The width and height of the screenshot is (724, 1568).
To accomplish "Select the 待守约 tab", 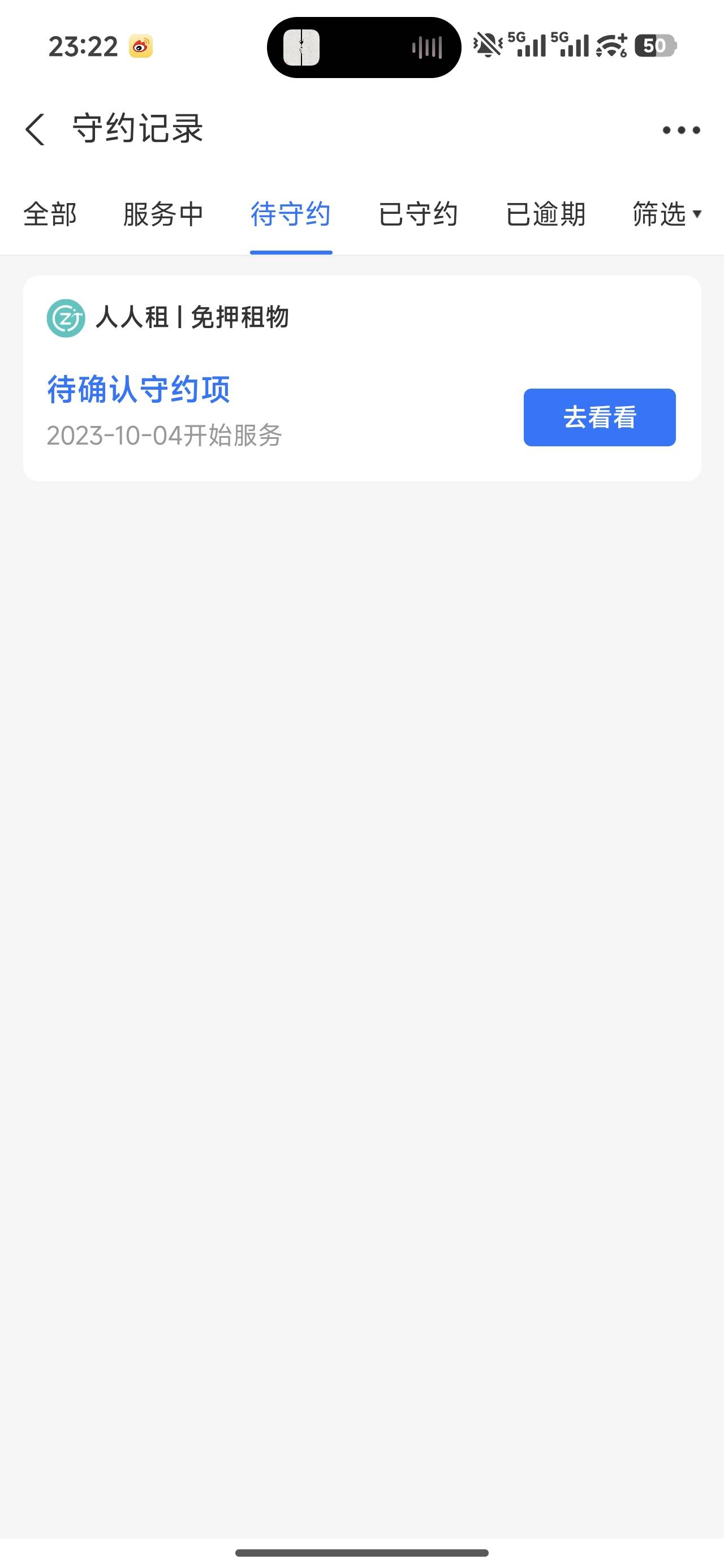I will [291, 214].
